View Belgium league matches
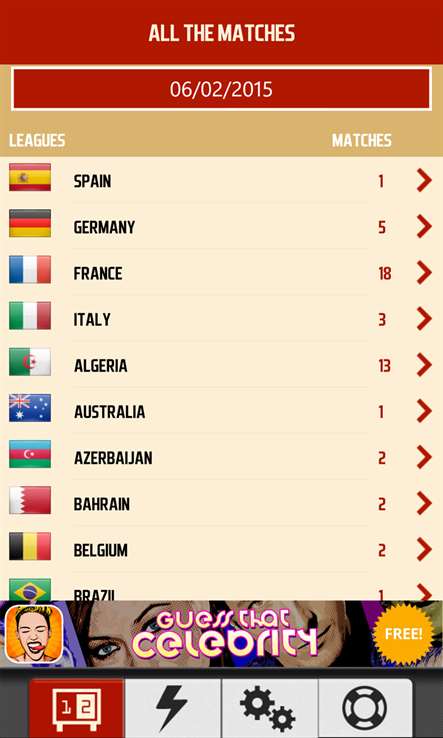Image resolution: width=443 pixels, height=738 pixels. click(x=221, y=550)
